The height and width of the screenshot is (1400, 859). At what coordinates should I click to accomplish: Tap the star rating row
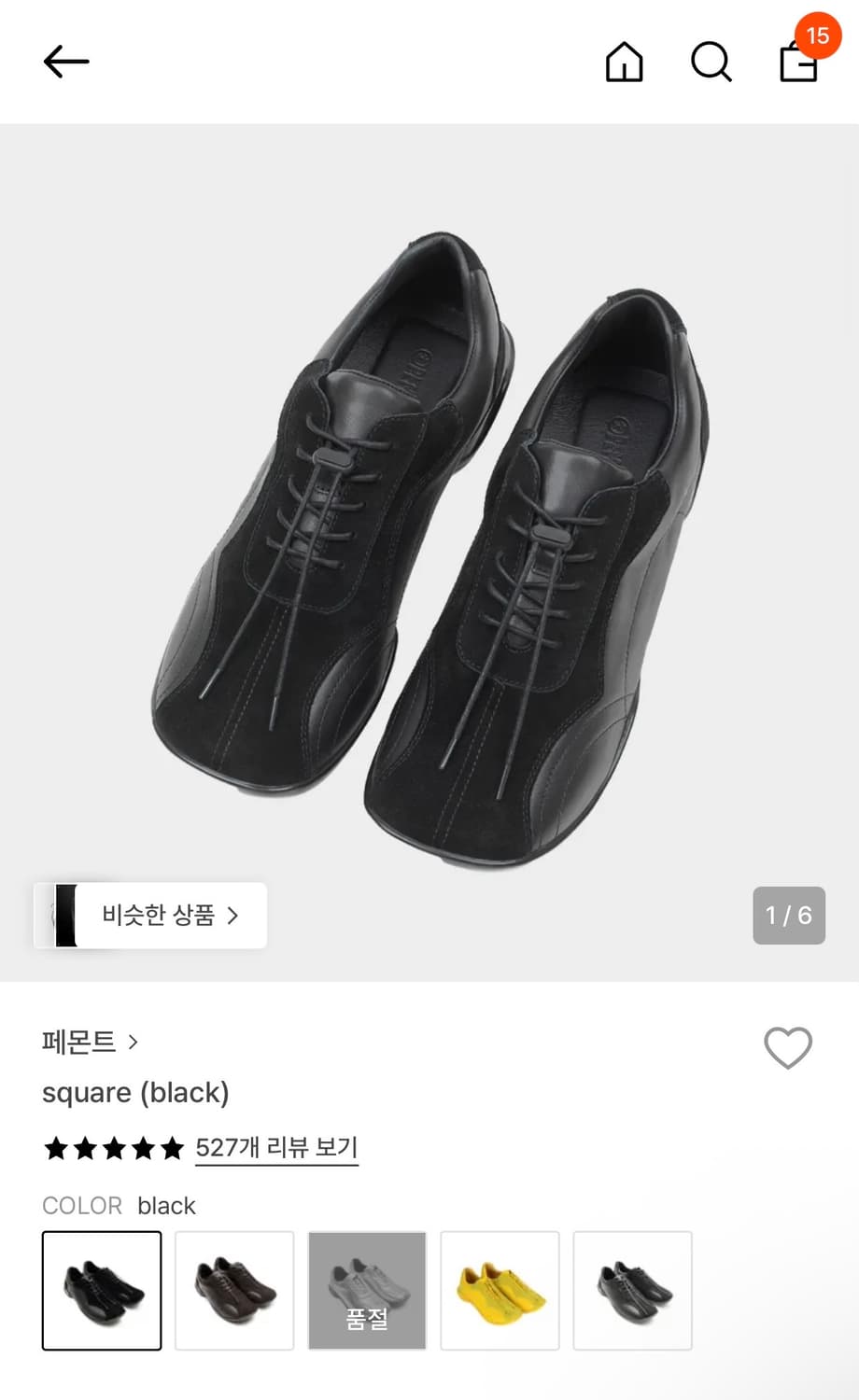click(x=112, y=1149)
